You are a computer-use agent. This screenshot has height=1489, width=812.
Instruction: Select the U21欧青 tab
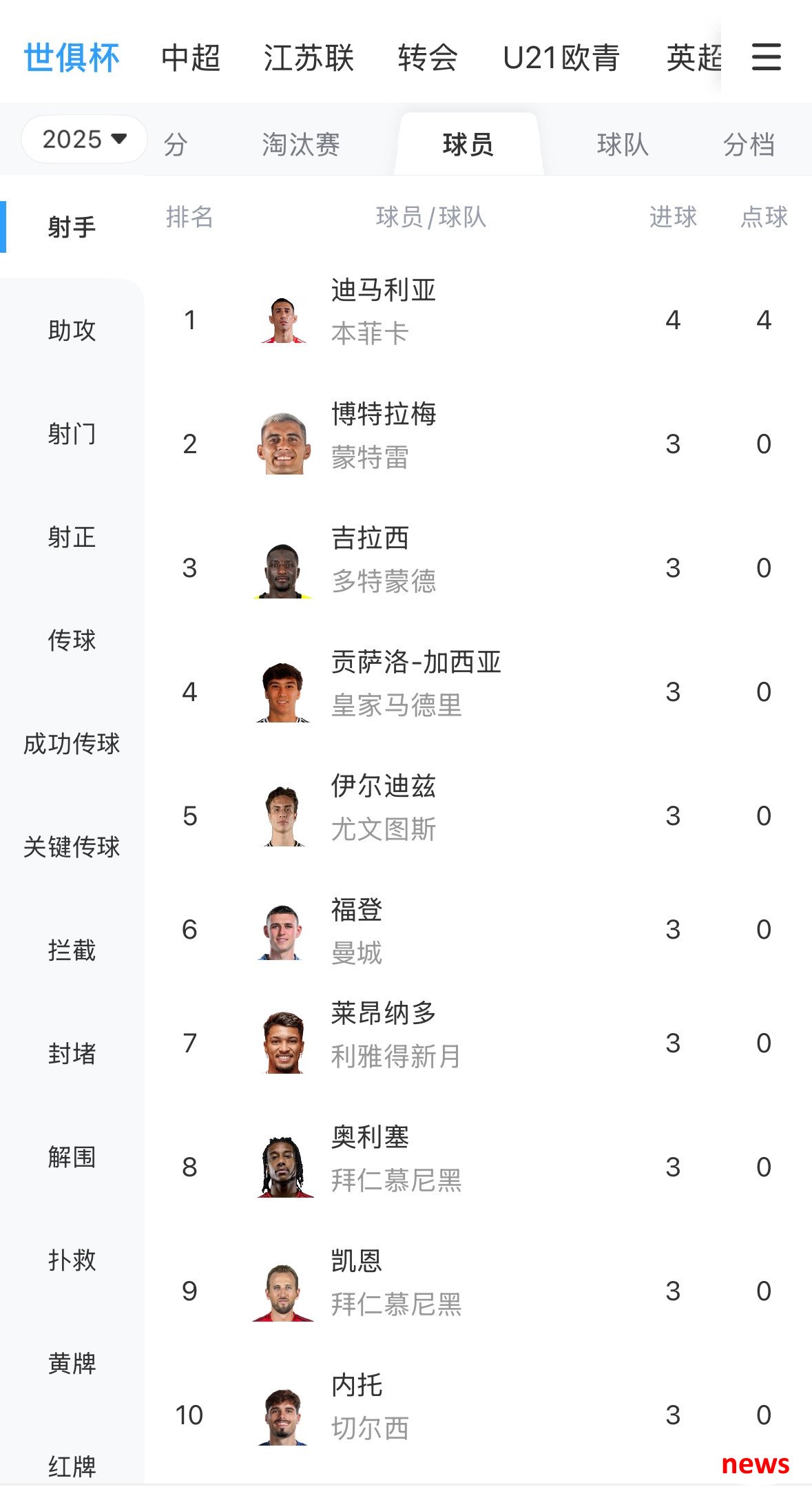click(x=561, y=58)
